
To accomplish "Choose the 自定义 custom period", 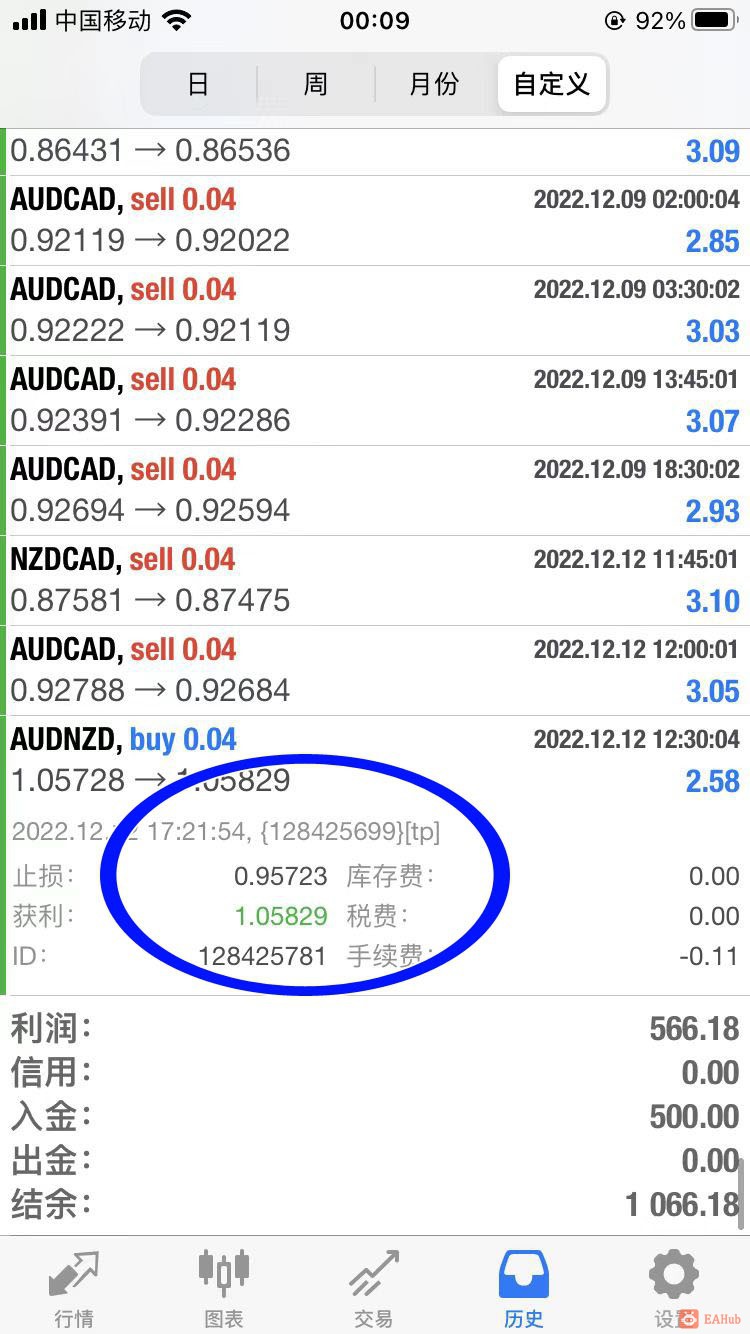I will pyautogui.click(x=551, y=84).
